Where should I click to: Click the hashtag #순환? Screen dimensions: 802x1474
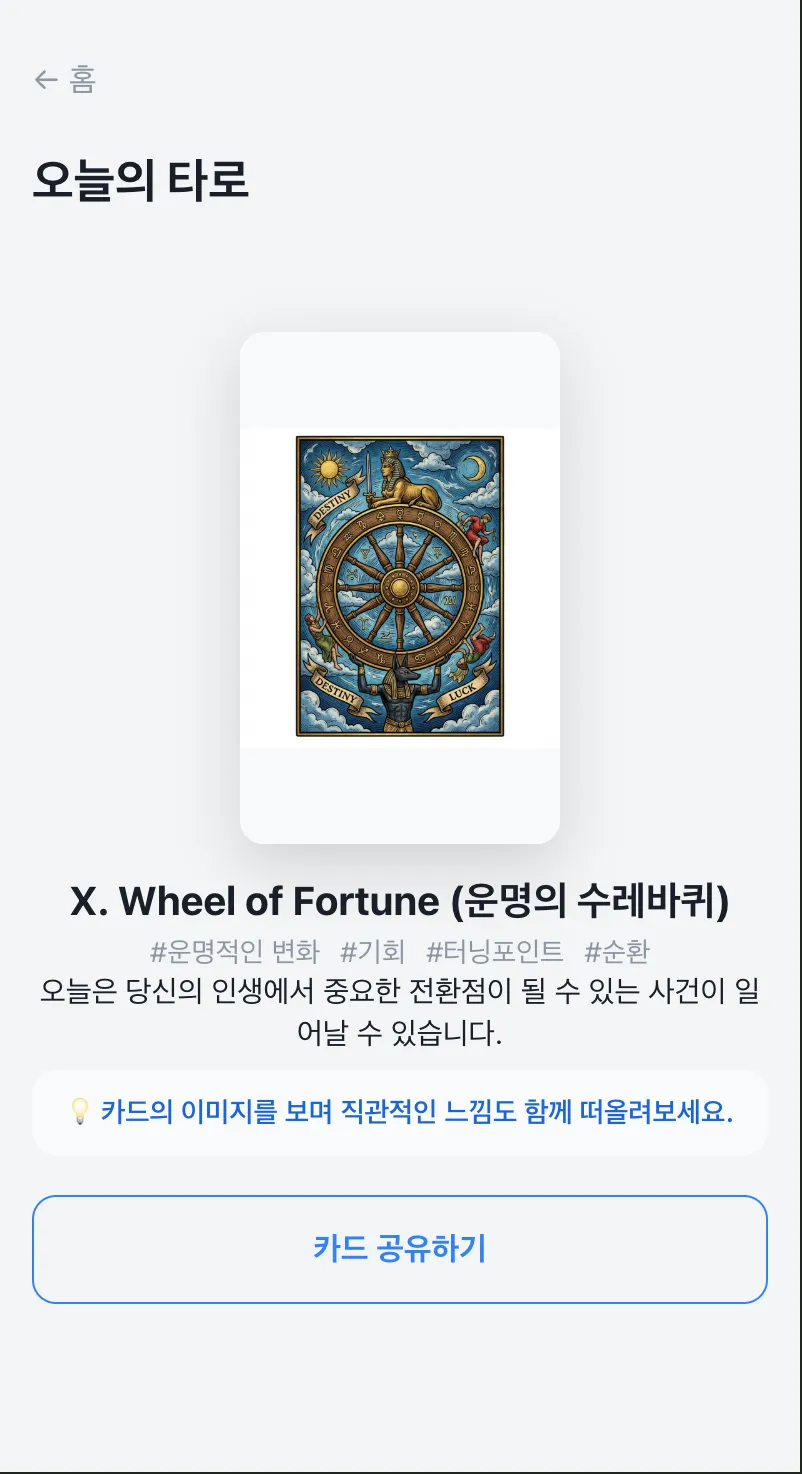[x=618, y=952]
